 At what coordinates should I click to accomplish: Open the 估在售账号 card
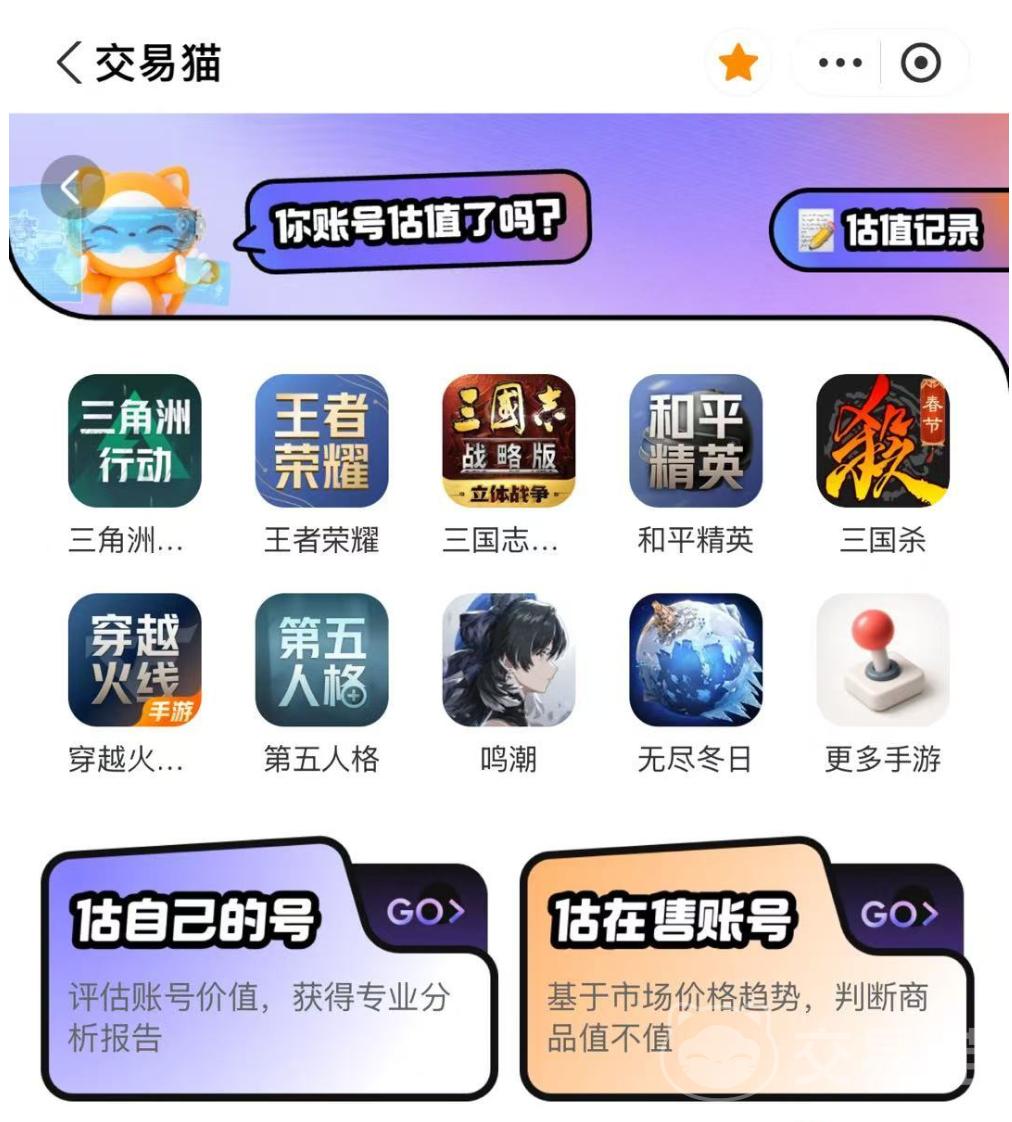coord(747,970)
